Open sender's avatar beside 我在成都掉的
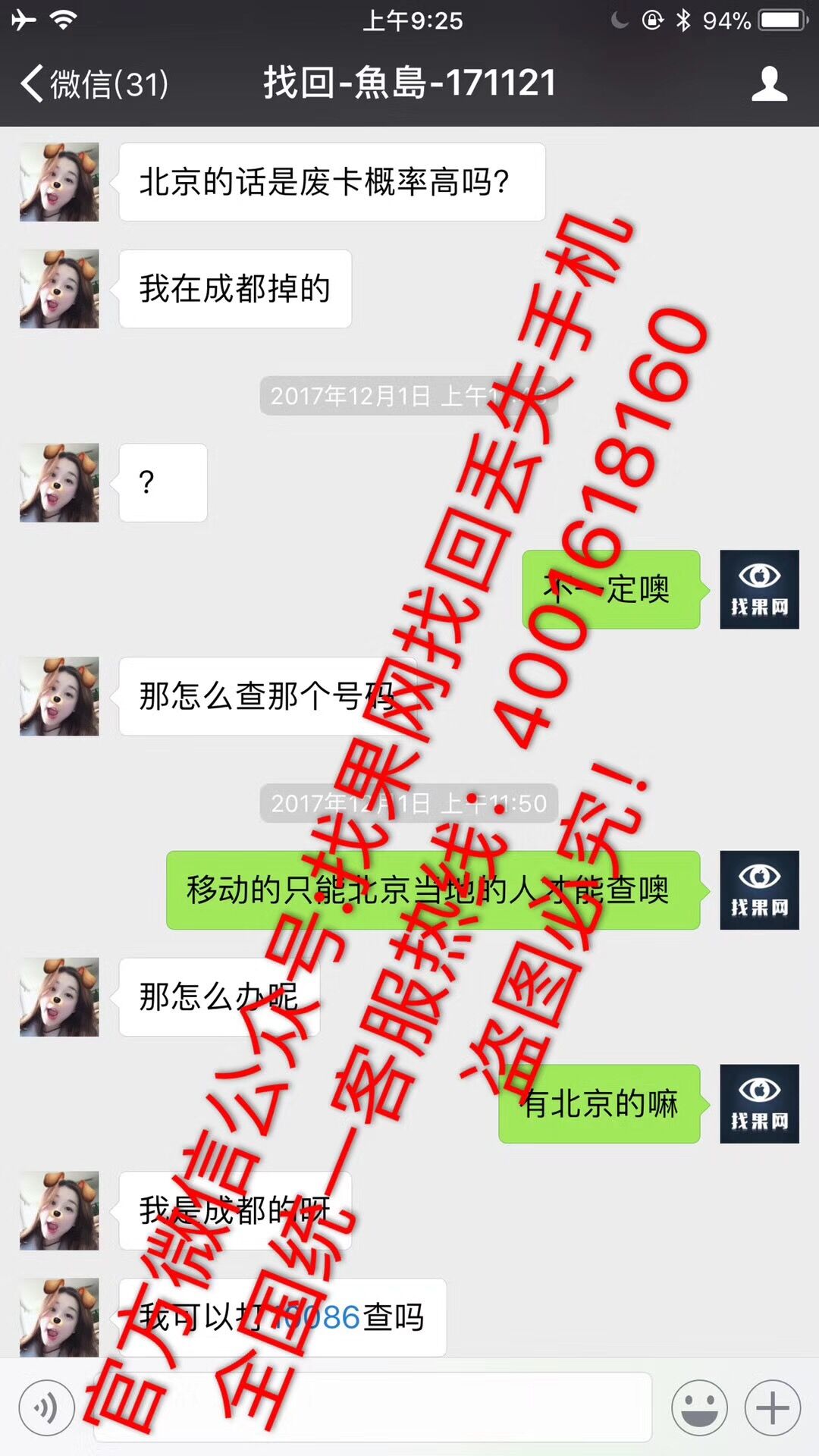 pos(59,289)
